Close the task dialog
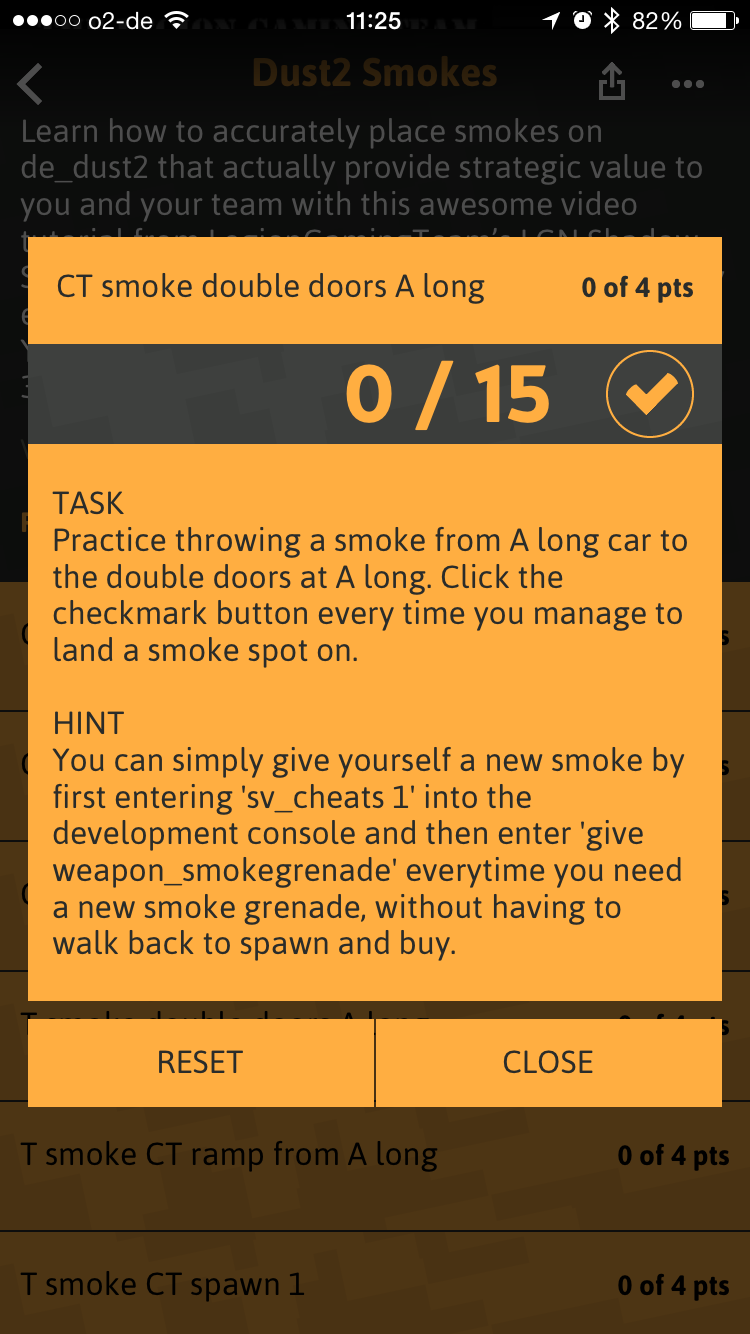 tap(548, 1062)
